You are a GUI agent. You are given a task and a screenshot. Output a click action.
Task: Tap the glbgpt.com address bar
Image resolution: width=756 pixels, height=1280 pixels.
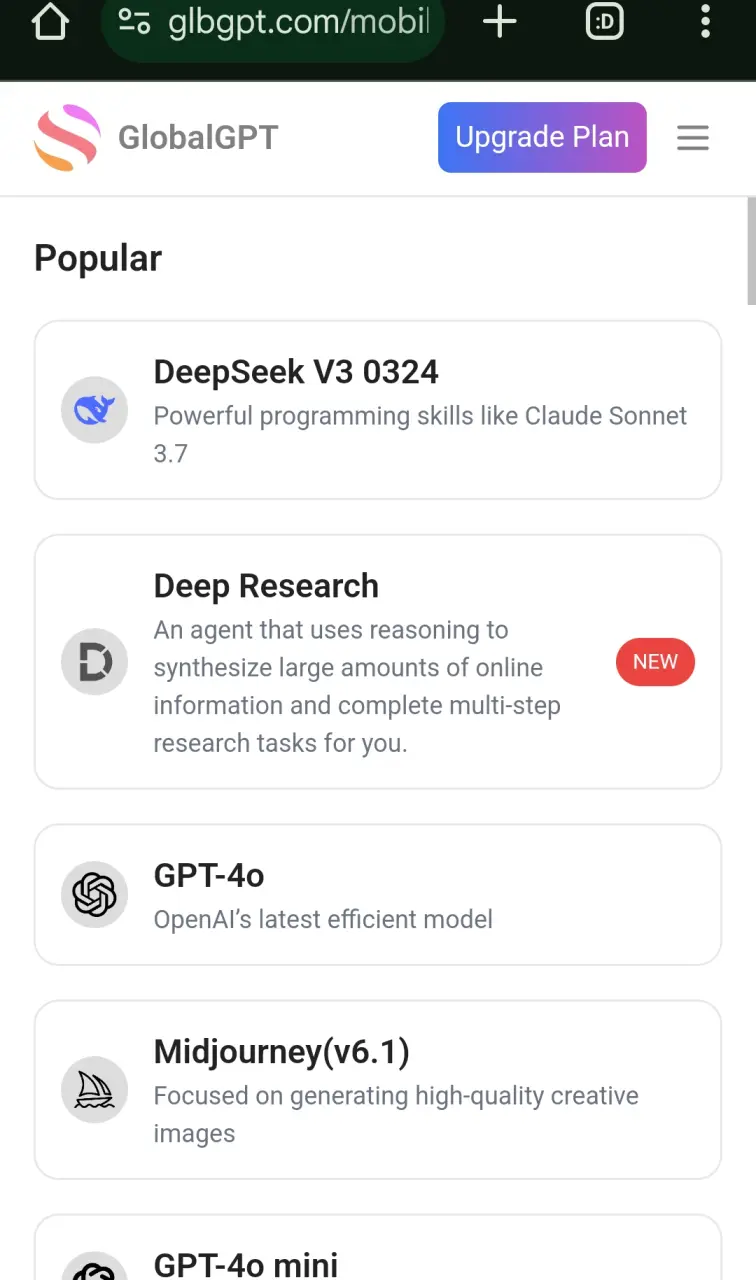point(272,24)
